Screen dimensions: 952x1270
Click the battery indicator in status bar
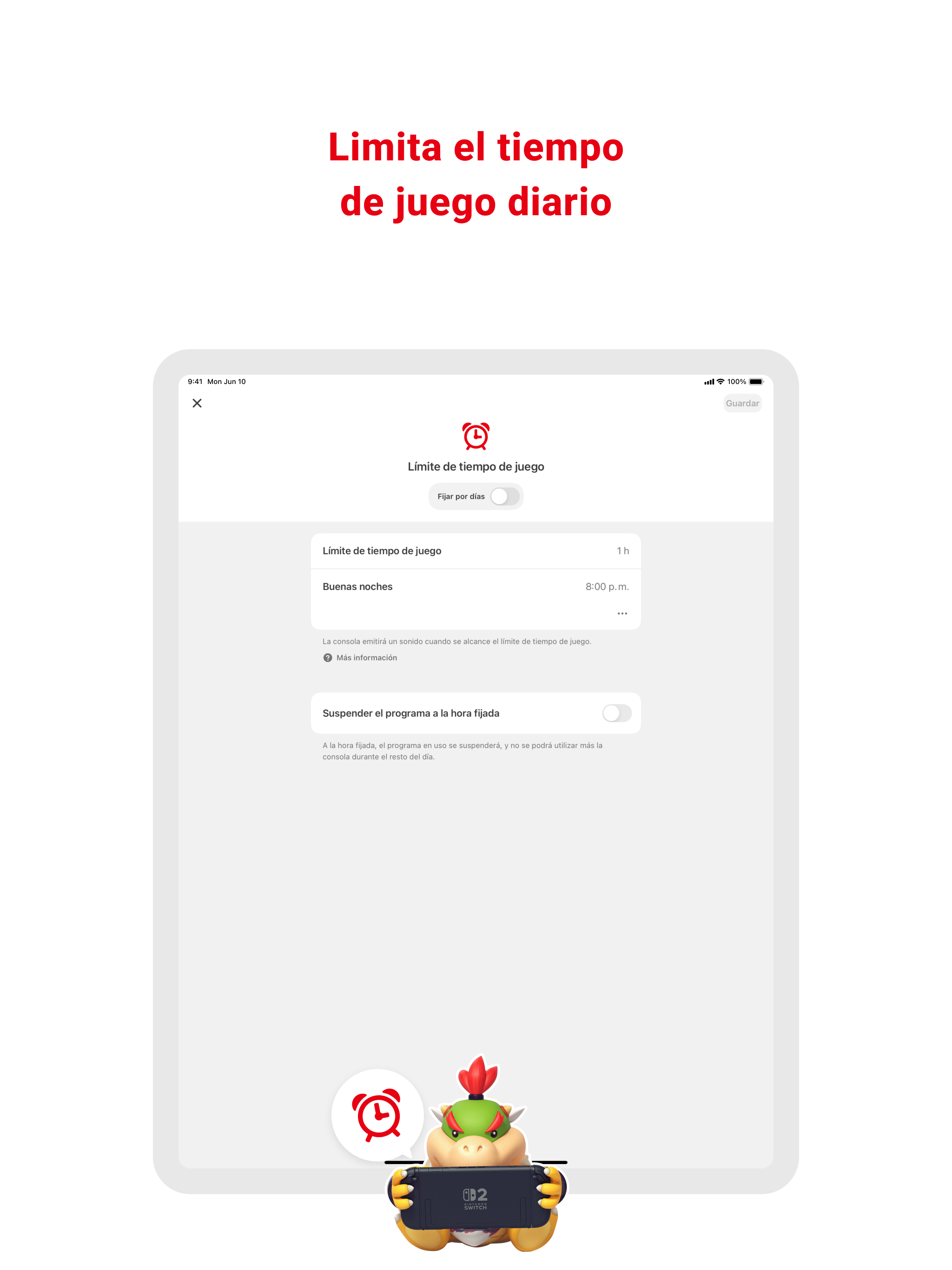click(x=756, y=381)
